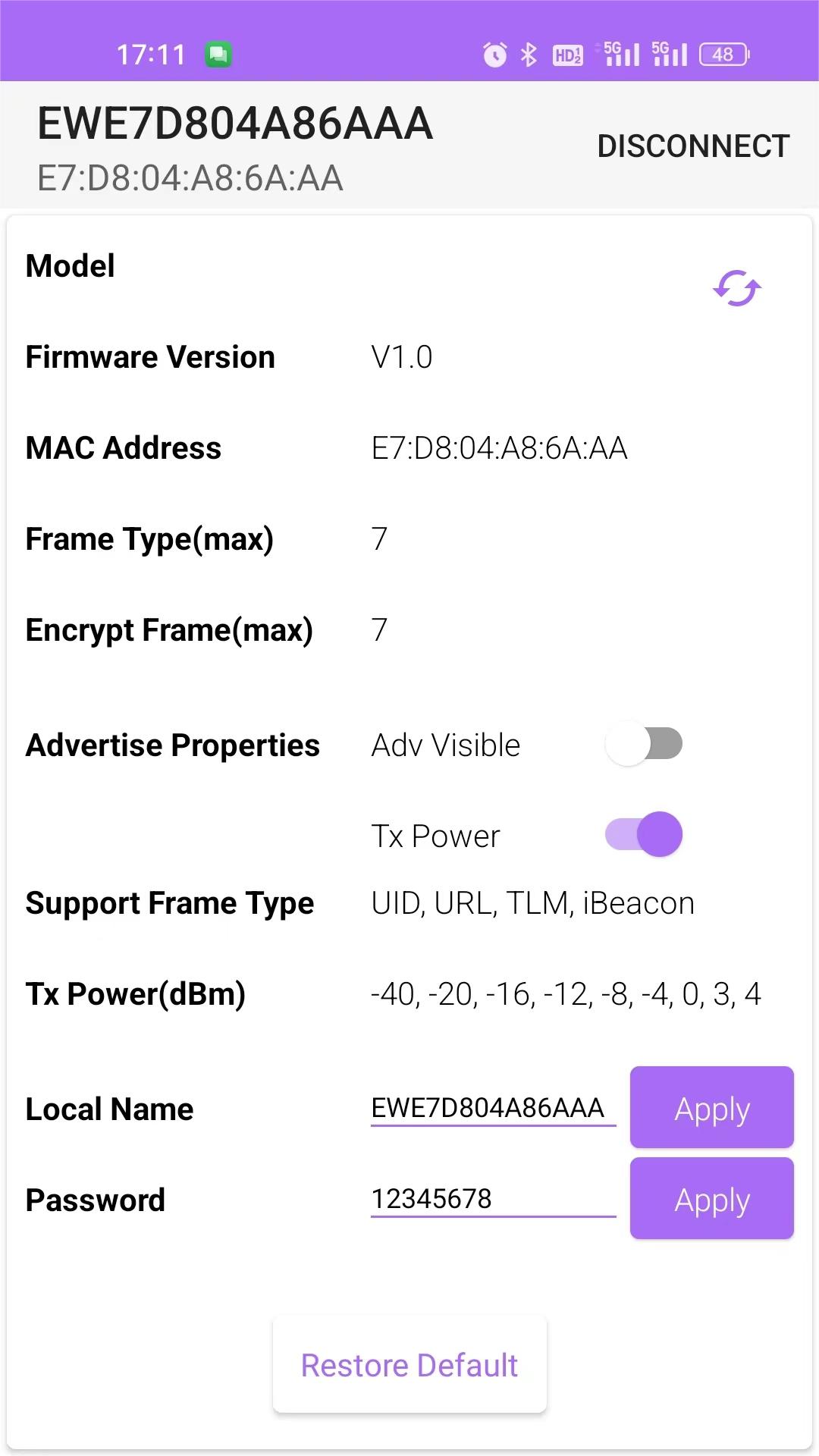Tap the refresh icon to reload device info
Screen dimensions: 819x1456
point(735,287)
